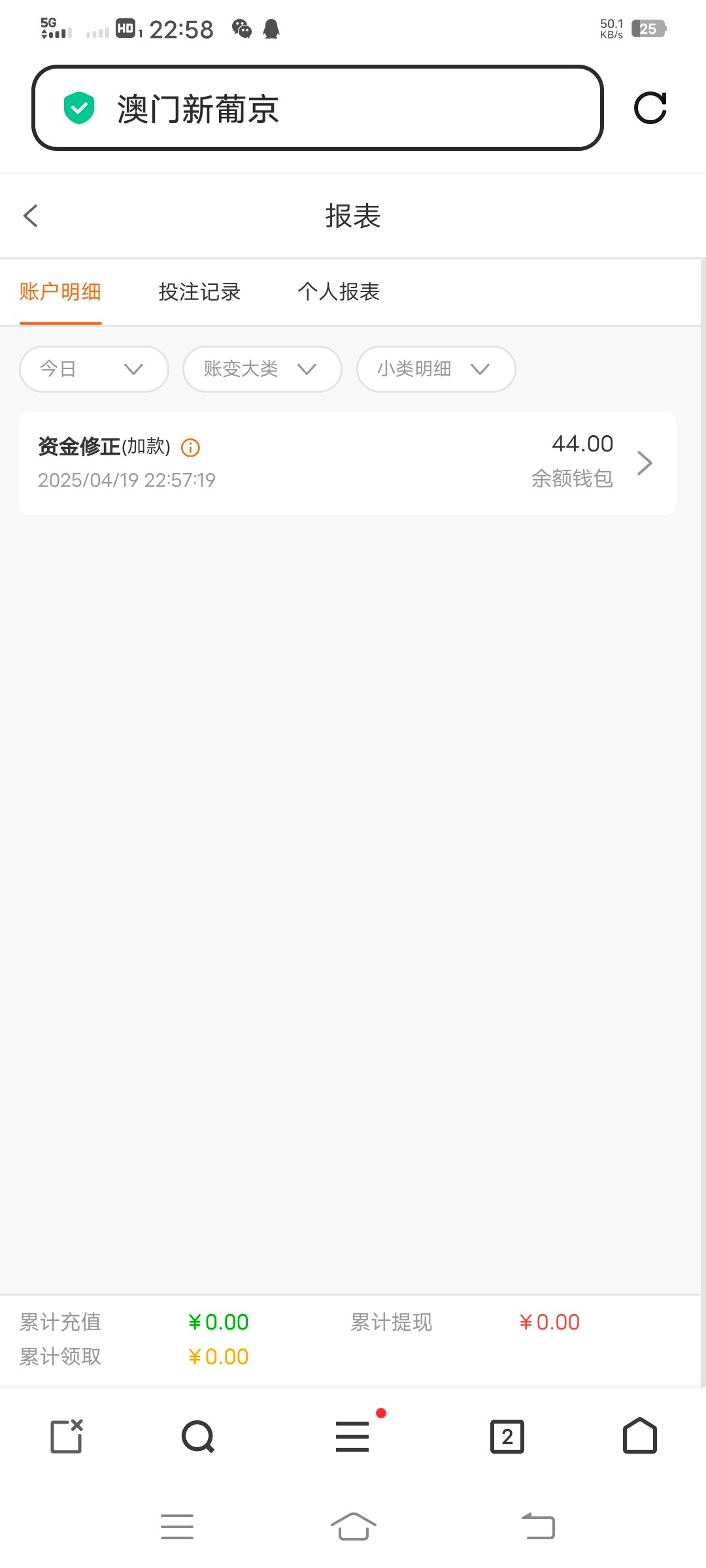Open the browser menu with red dot
Image resolution: width=706 pixels, height=1568 pixels.
[353, 1436]
